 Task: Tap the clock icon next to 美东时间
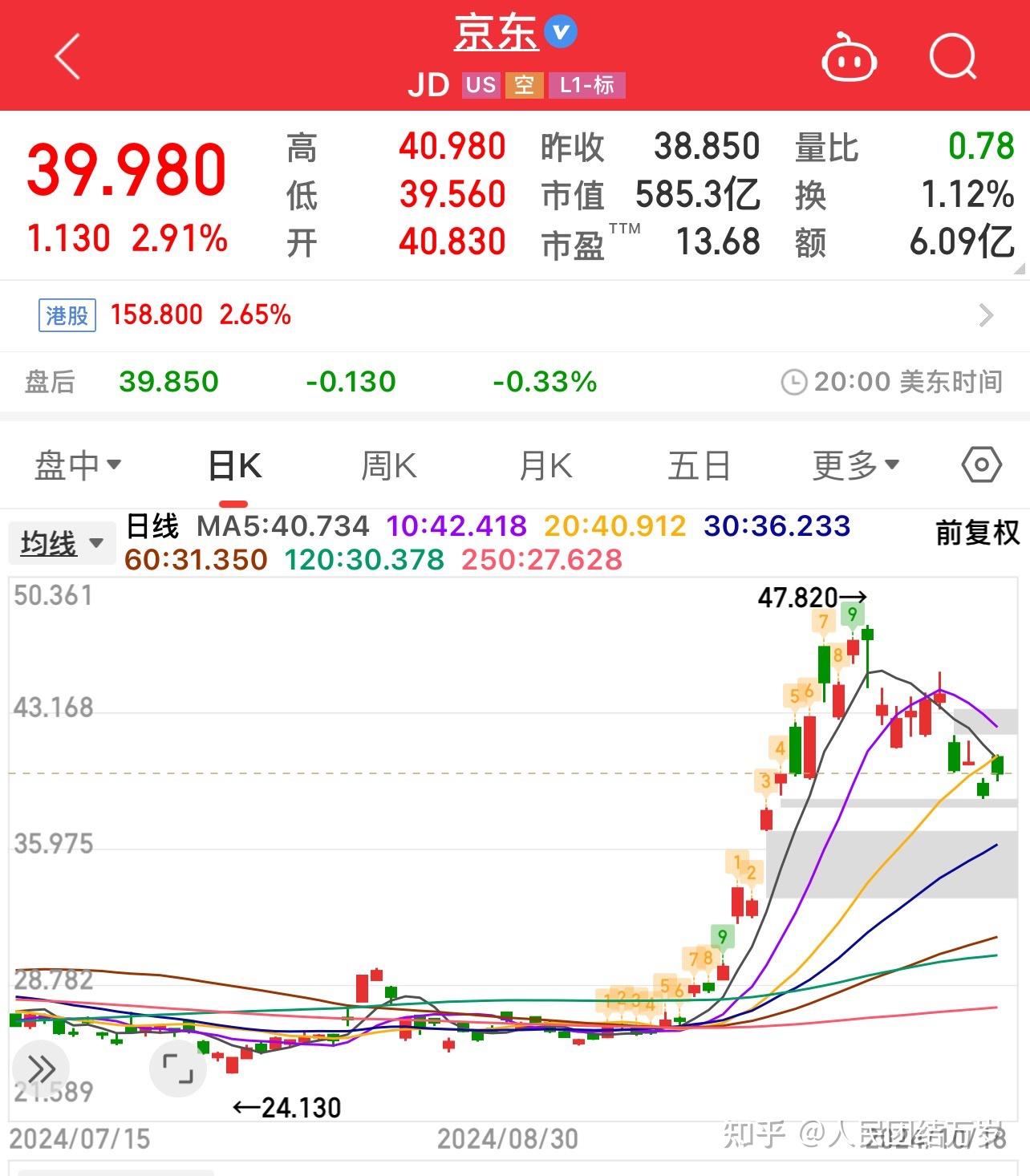pyautogui.click(x=795, y=383)
